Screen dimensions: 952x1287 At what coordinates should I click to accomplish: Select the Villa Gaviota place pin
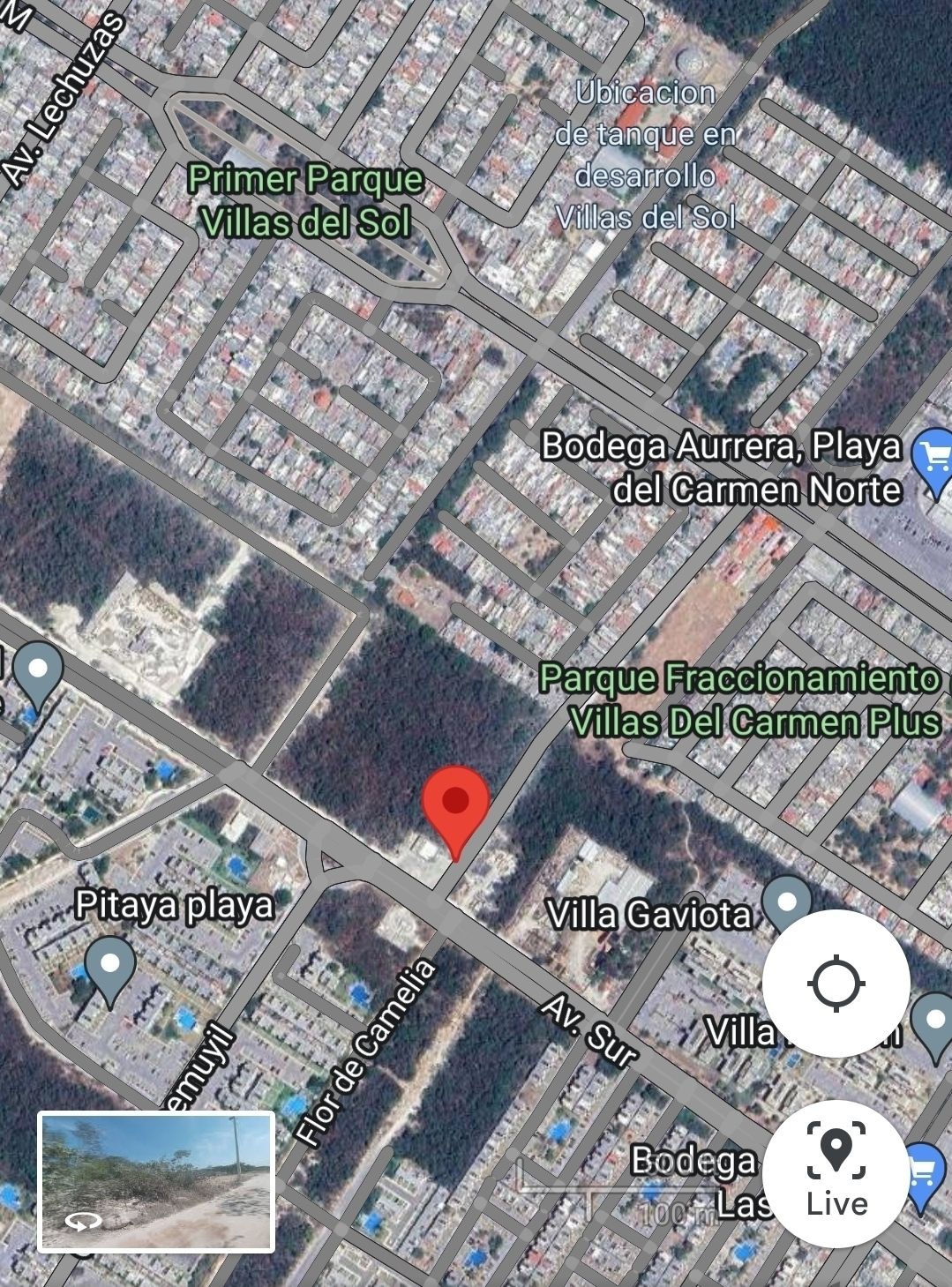coord(786,902)
